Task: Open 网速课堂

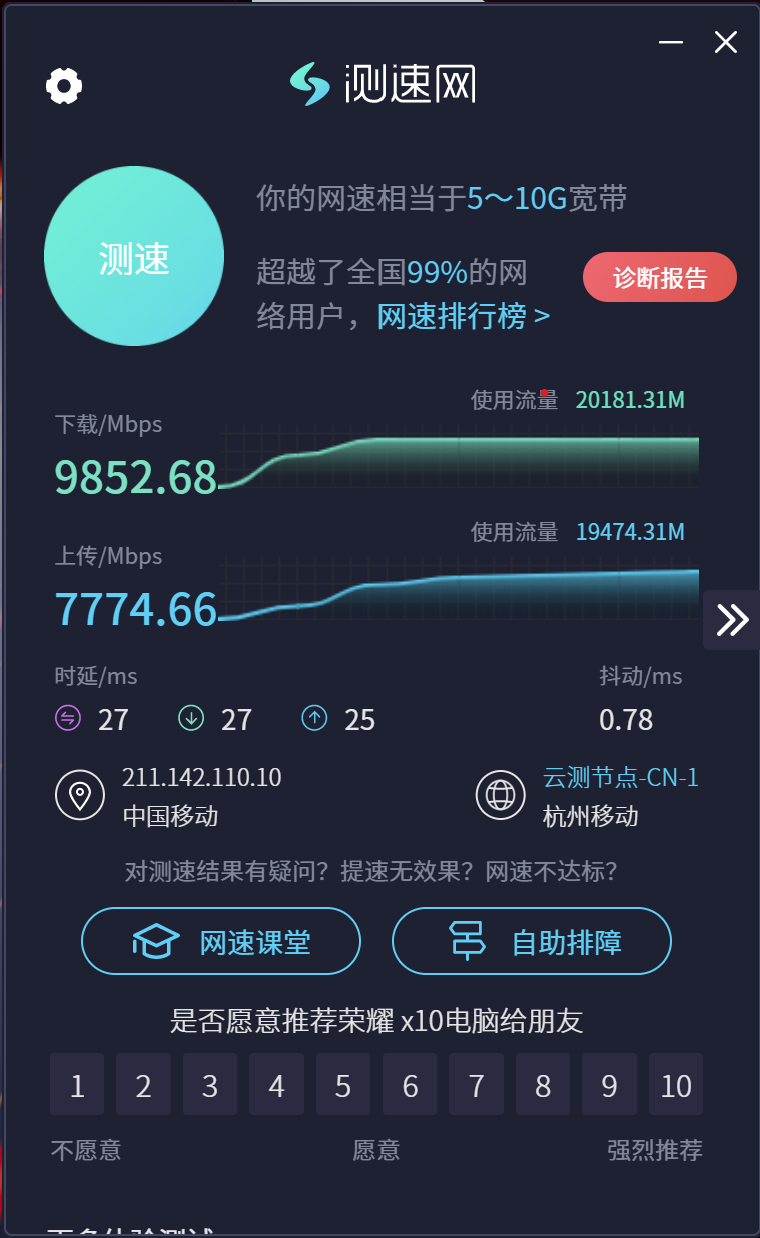Action: (x=221, y=941)
